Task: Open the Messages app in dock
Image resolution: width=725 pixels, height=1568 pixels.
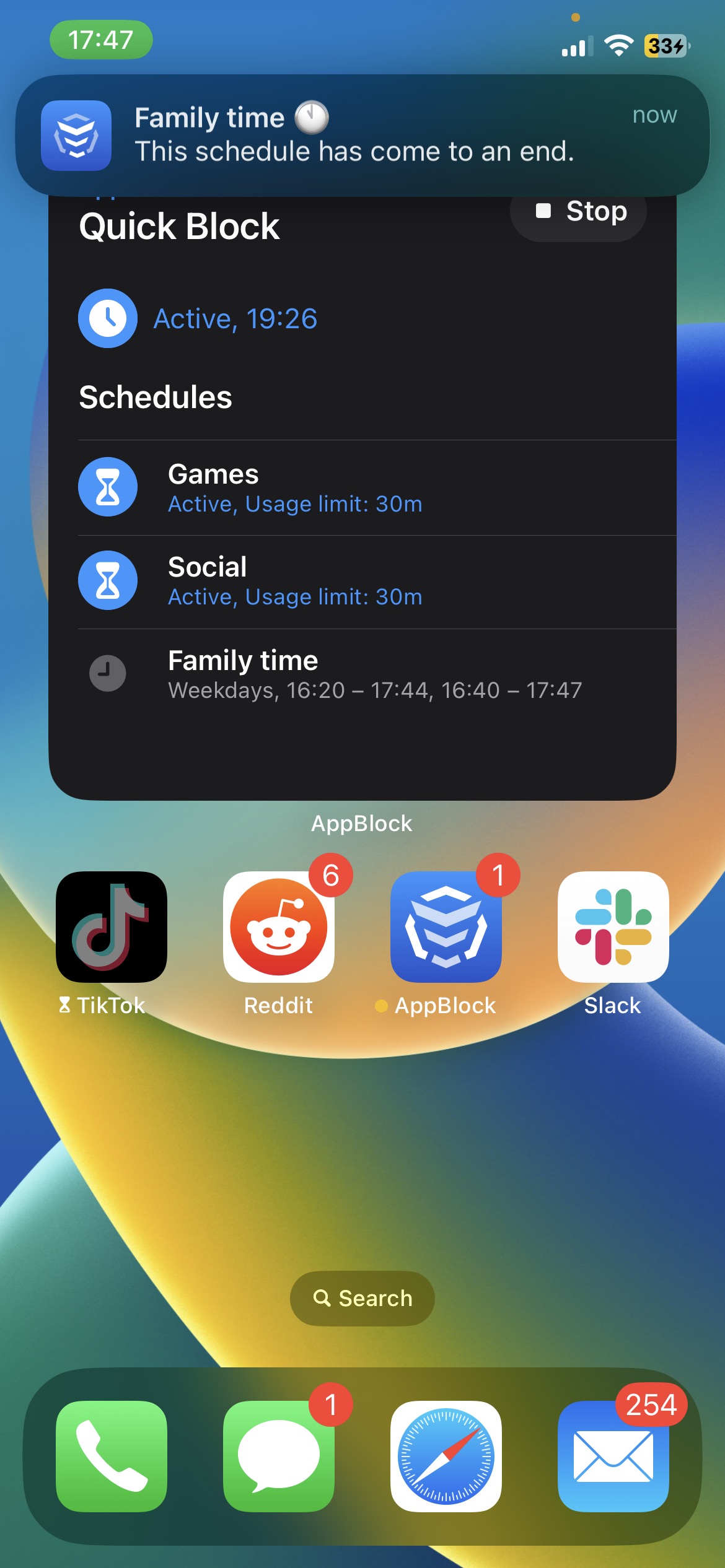Action: pos(279,1456)
